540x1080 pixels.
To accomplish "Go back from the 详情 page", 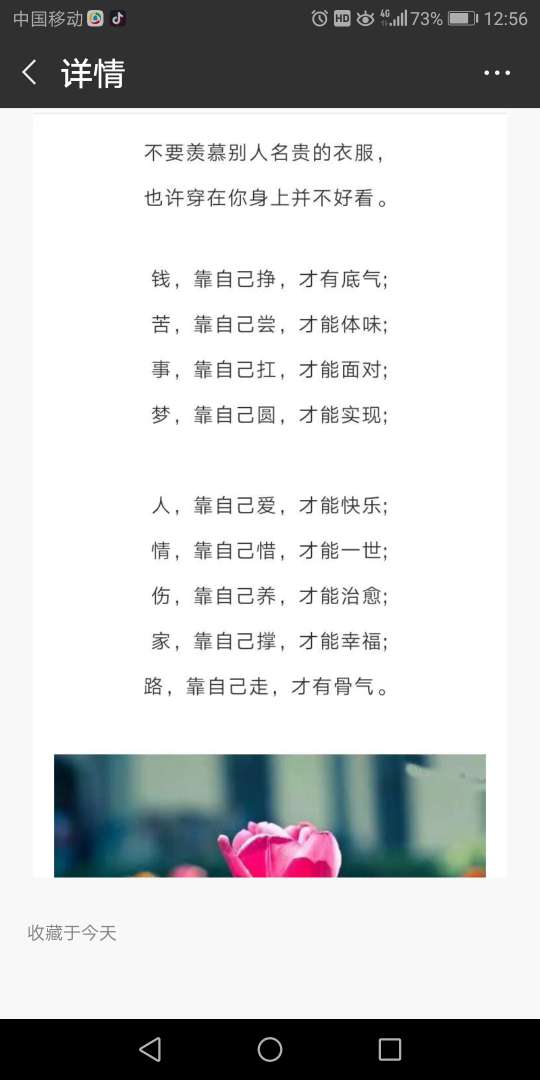I will click(x=29, y=72).
